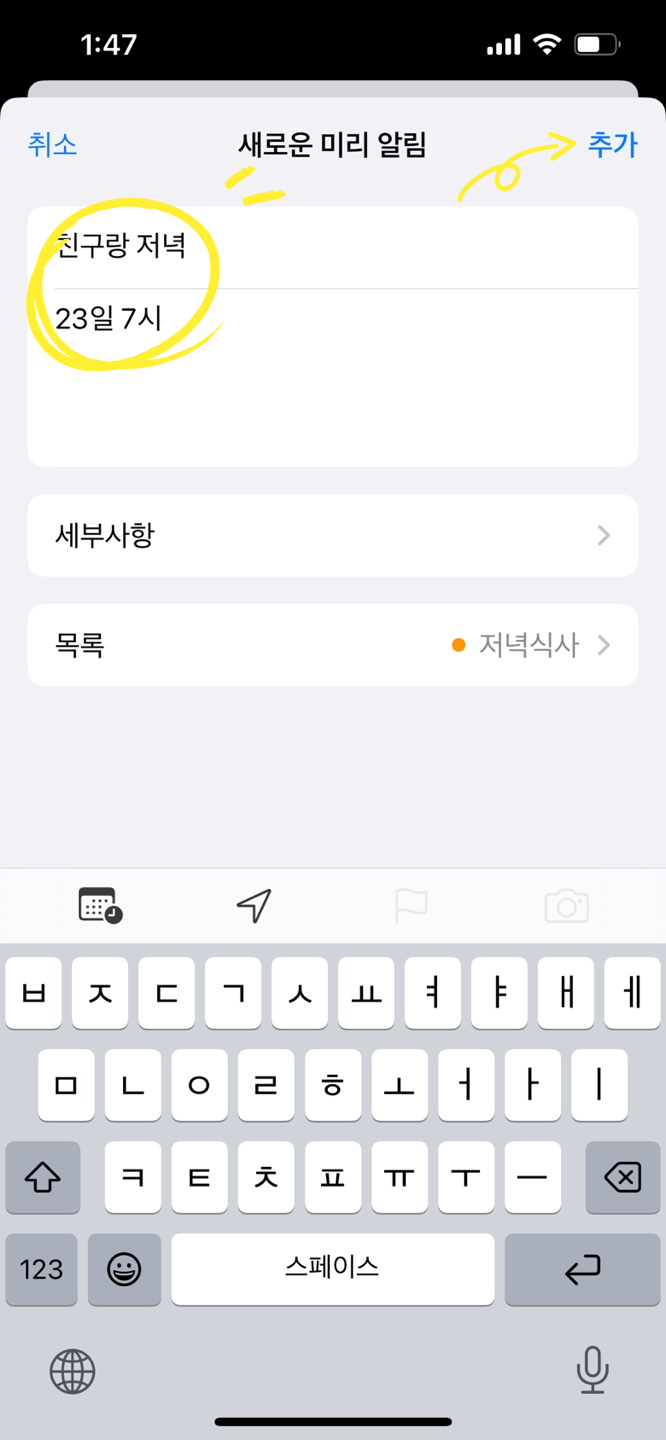Start dictation with the microphone key
The height and width of the screenshot is (1440, 666).
tap(592, 1370)
